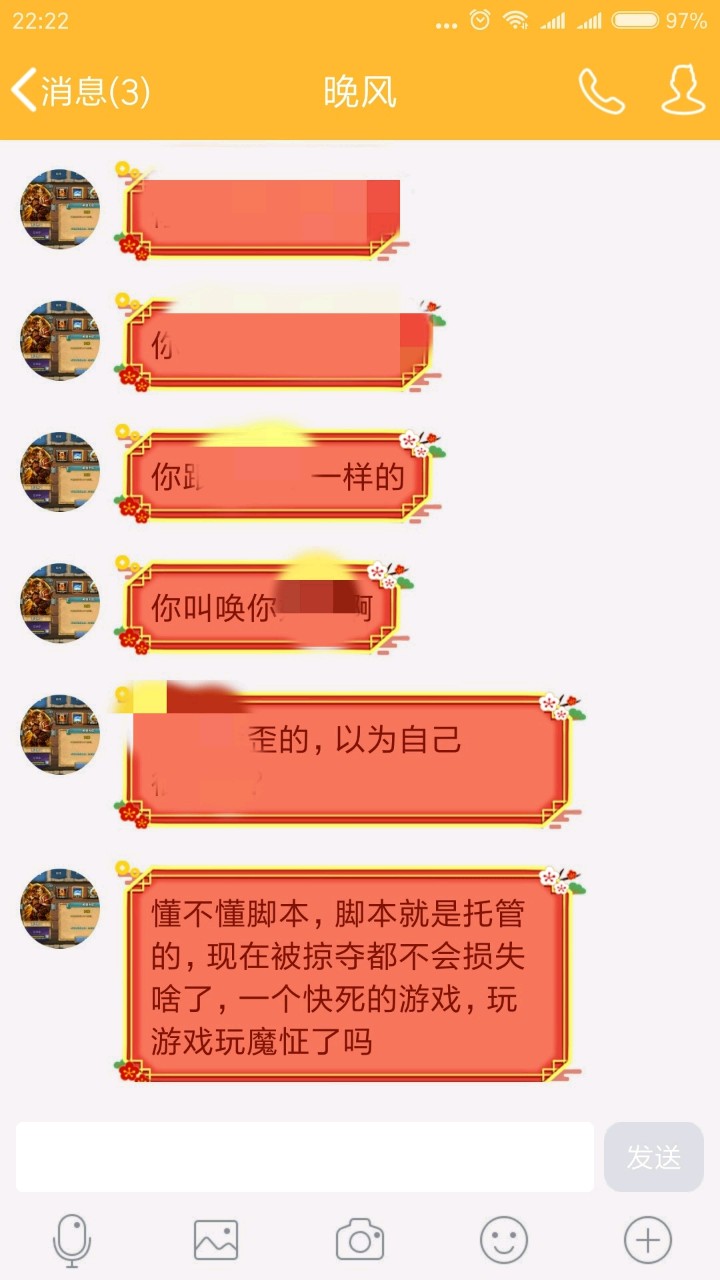Image resolution: width=720 pixels, height=1280 pixels.
Task: Record a voice message with the microphone
Action: tap(72, 1241)
